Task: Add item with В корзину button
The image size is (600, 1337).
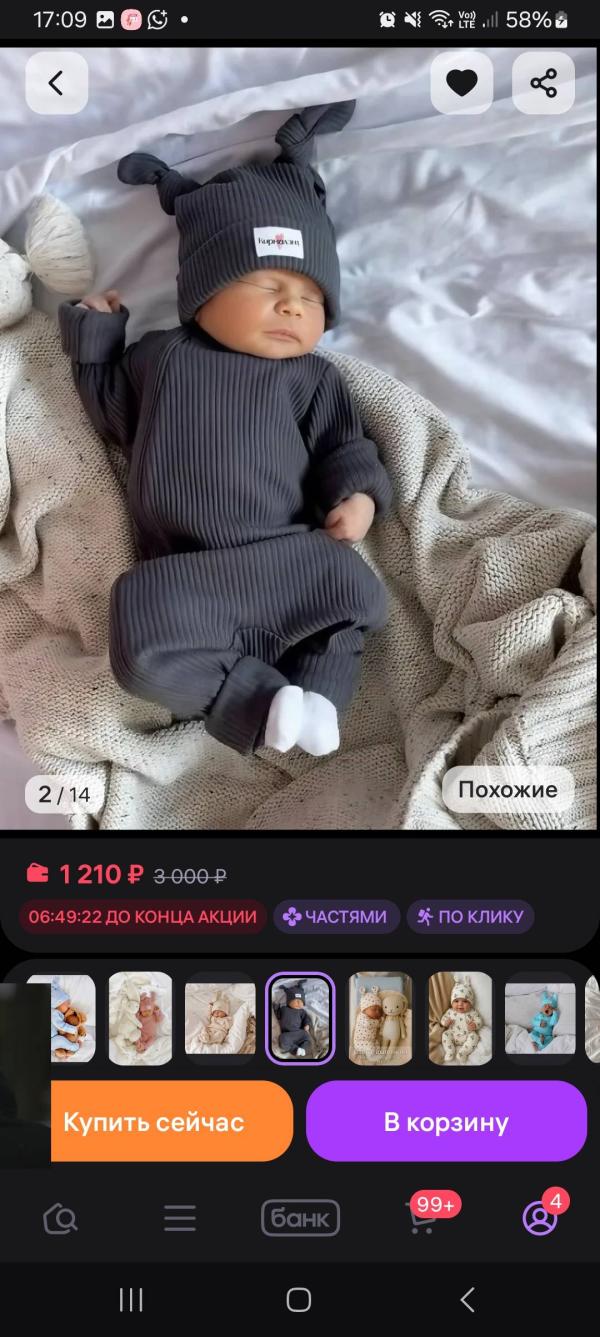Action: pyautogui.click(x=446, y=1122)
